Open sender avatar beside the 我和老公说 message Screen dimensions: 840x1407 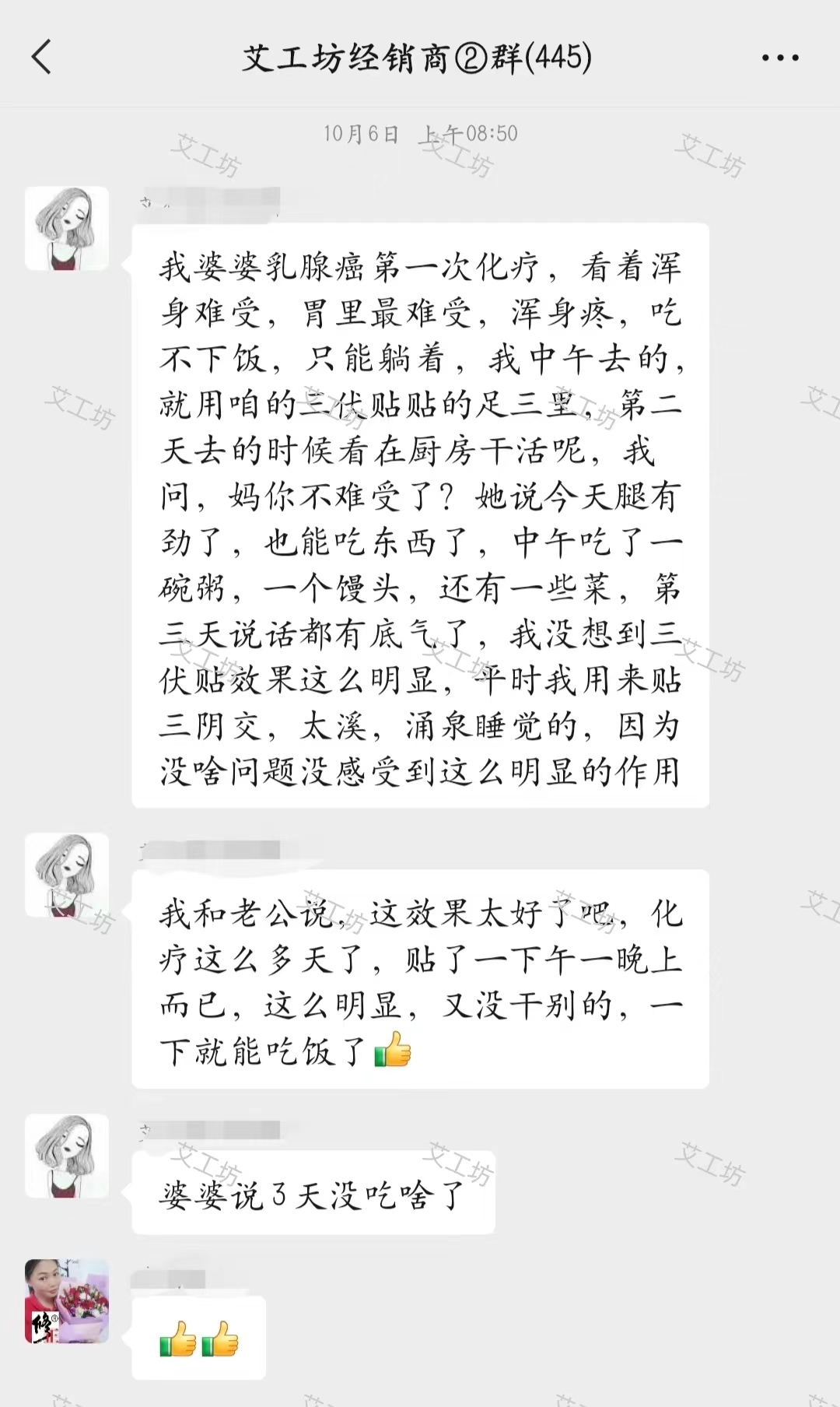(x=67, y=875)
